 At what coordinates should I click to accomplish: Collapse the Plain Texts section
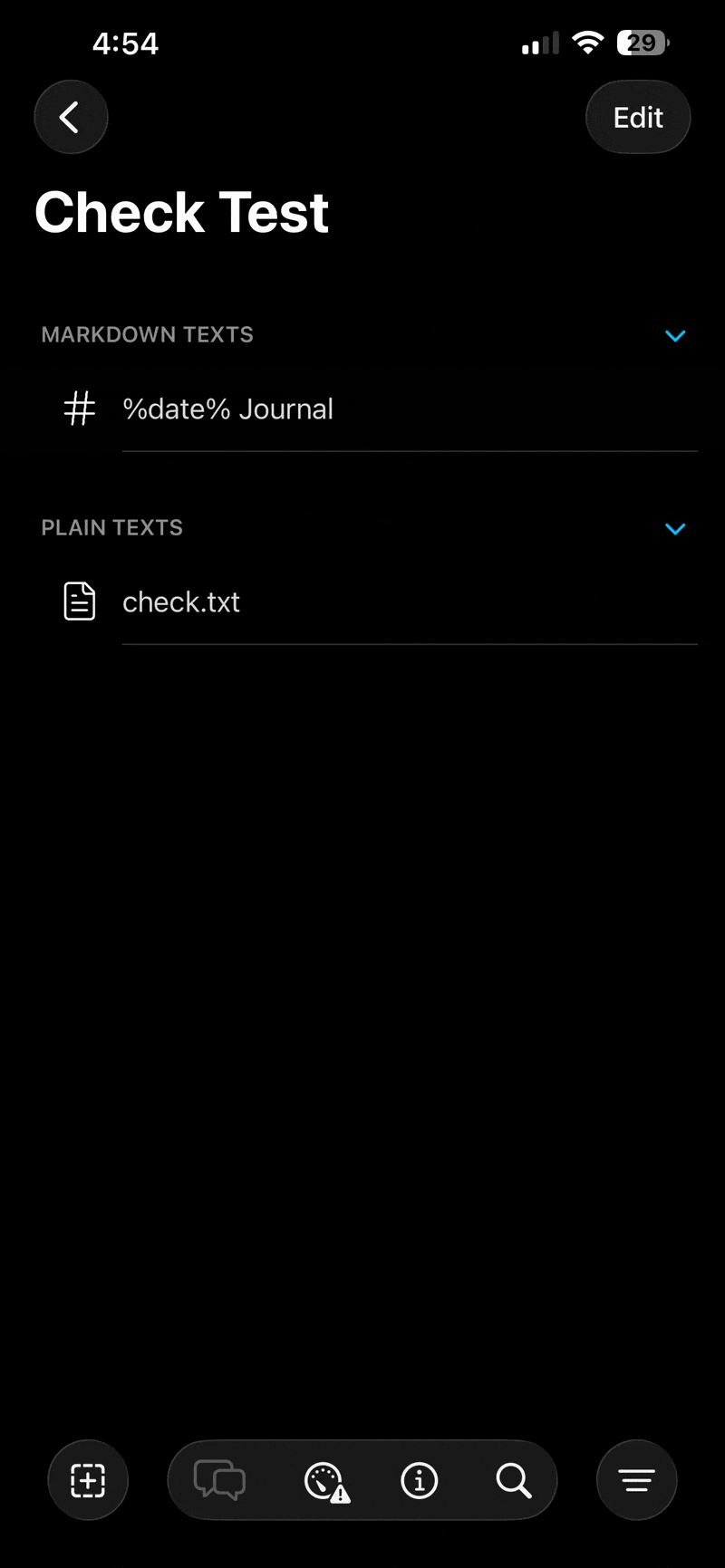pos(675,529)
